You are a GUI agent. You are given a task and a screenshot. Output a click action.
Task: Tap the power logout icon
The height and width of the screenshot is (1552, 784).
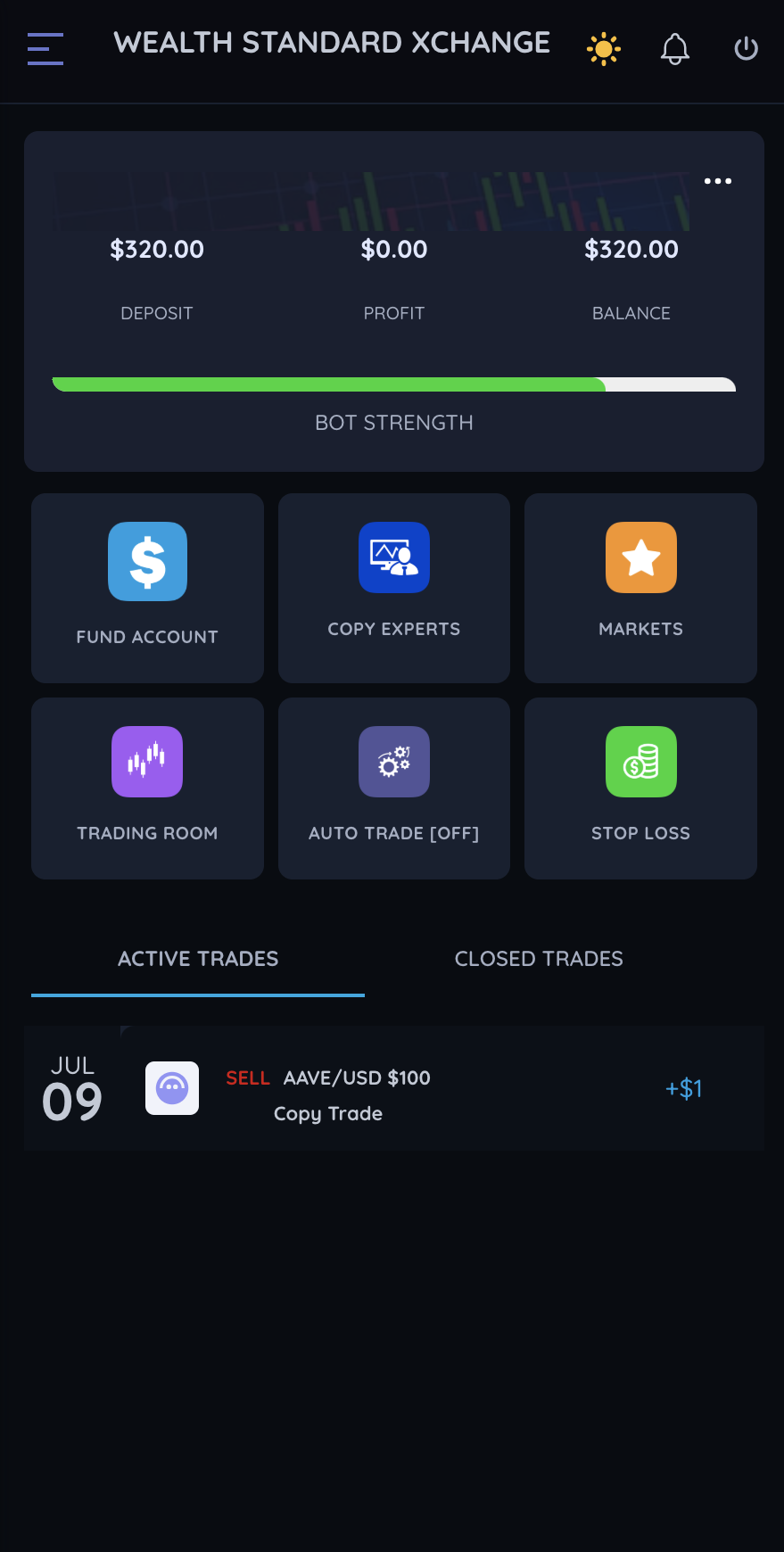pyautogui.click(x=746, y=49)
